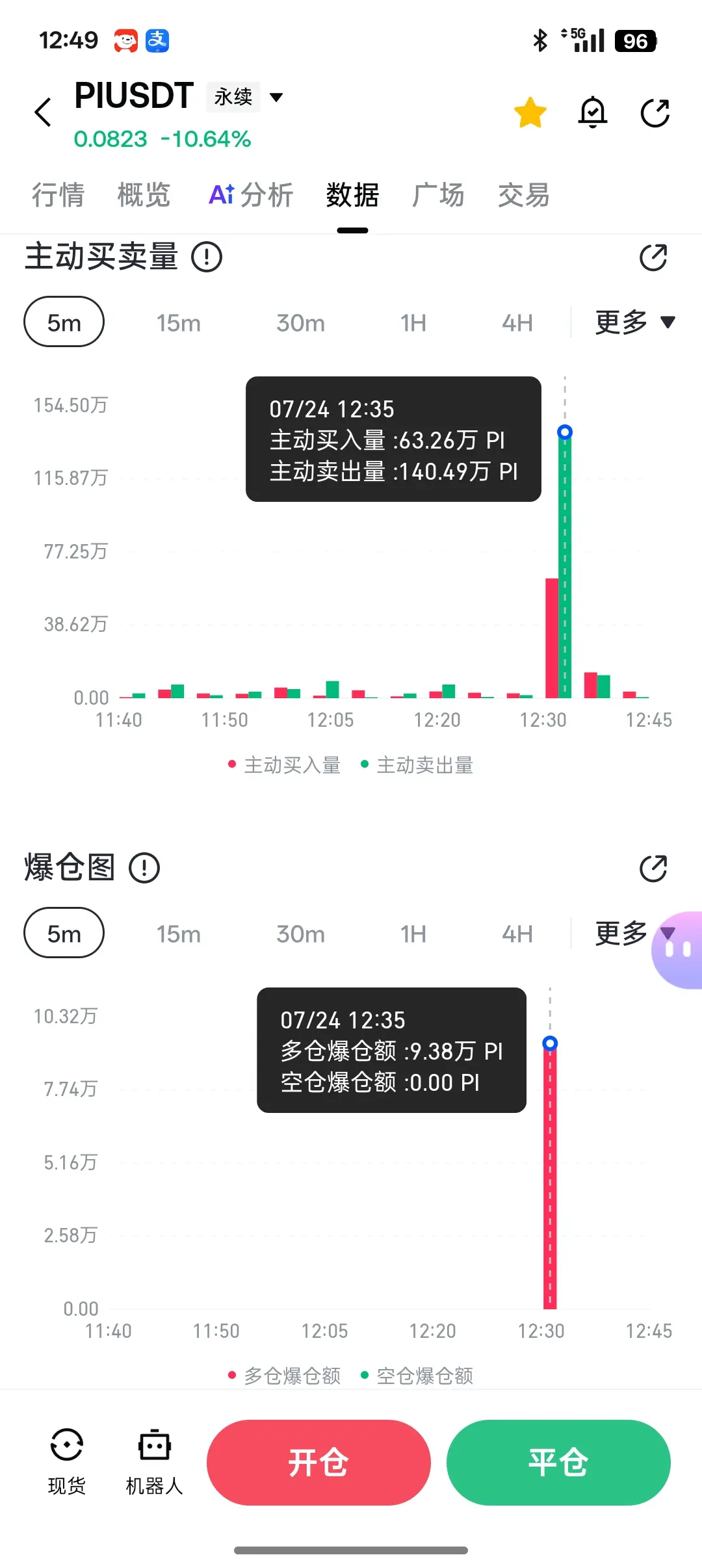Select the 15m interval for 主动买卖量
The image size is (702, 1568).
pos(178,322)
